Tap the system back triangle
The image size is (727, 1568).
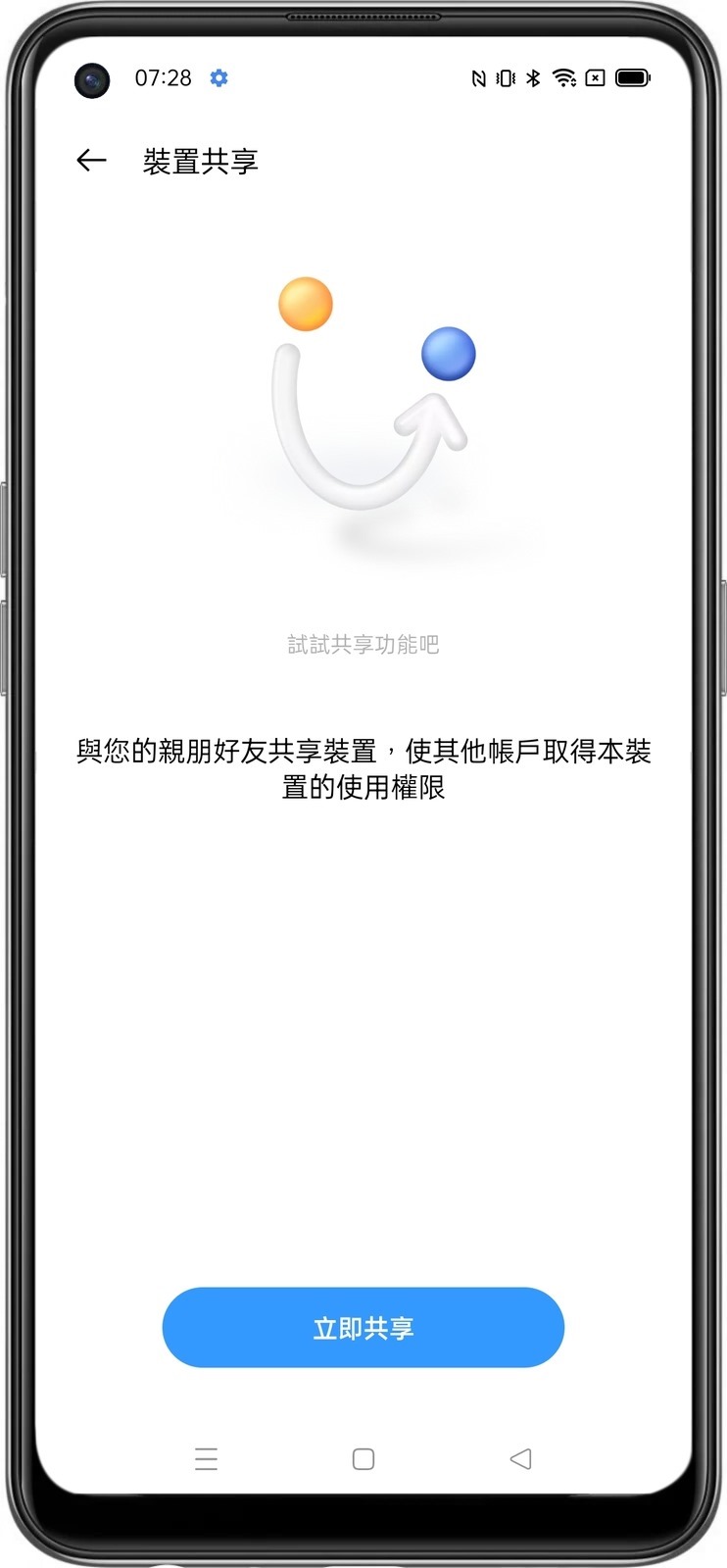[x=520, y=1459]
